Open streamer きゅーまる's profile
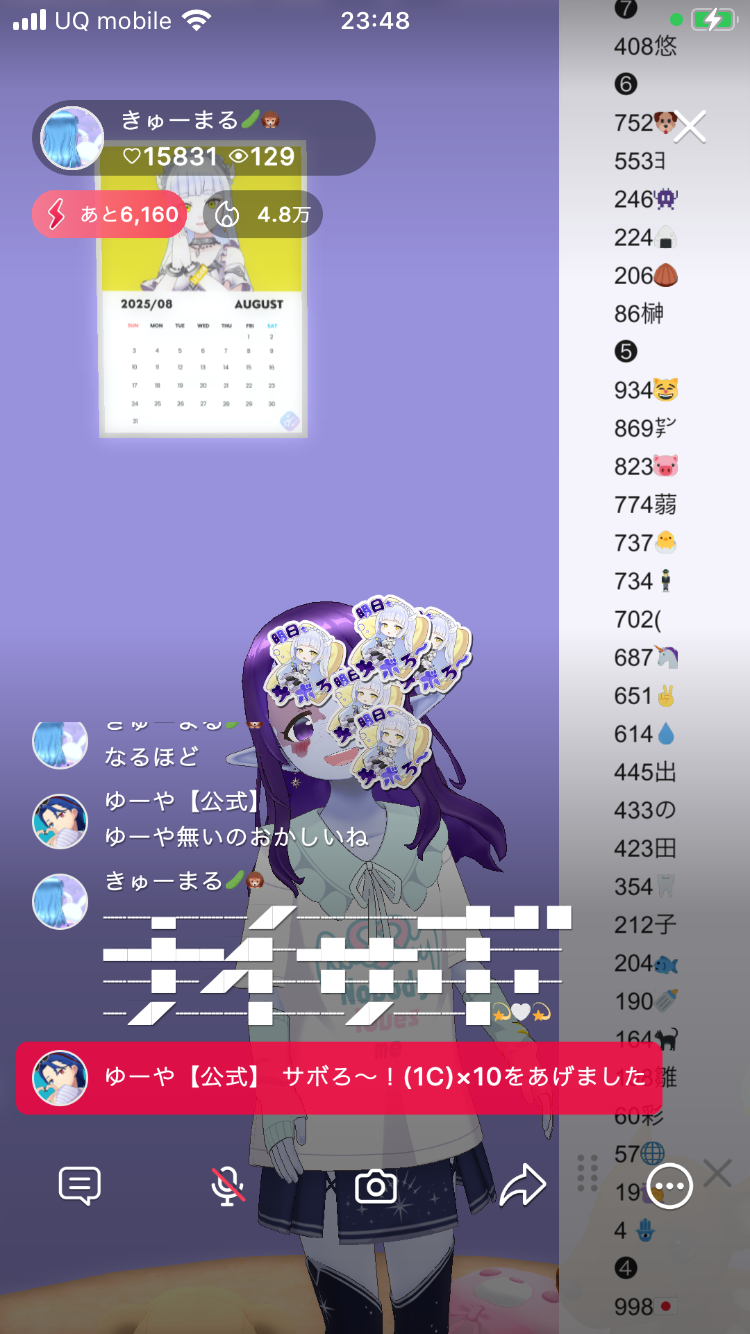The image size is (750, 1334). pyautogui.click(x=72, y=138)
